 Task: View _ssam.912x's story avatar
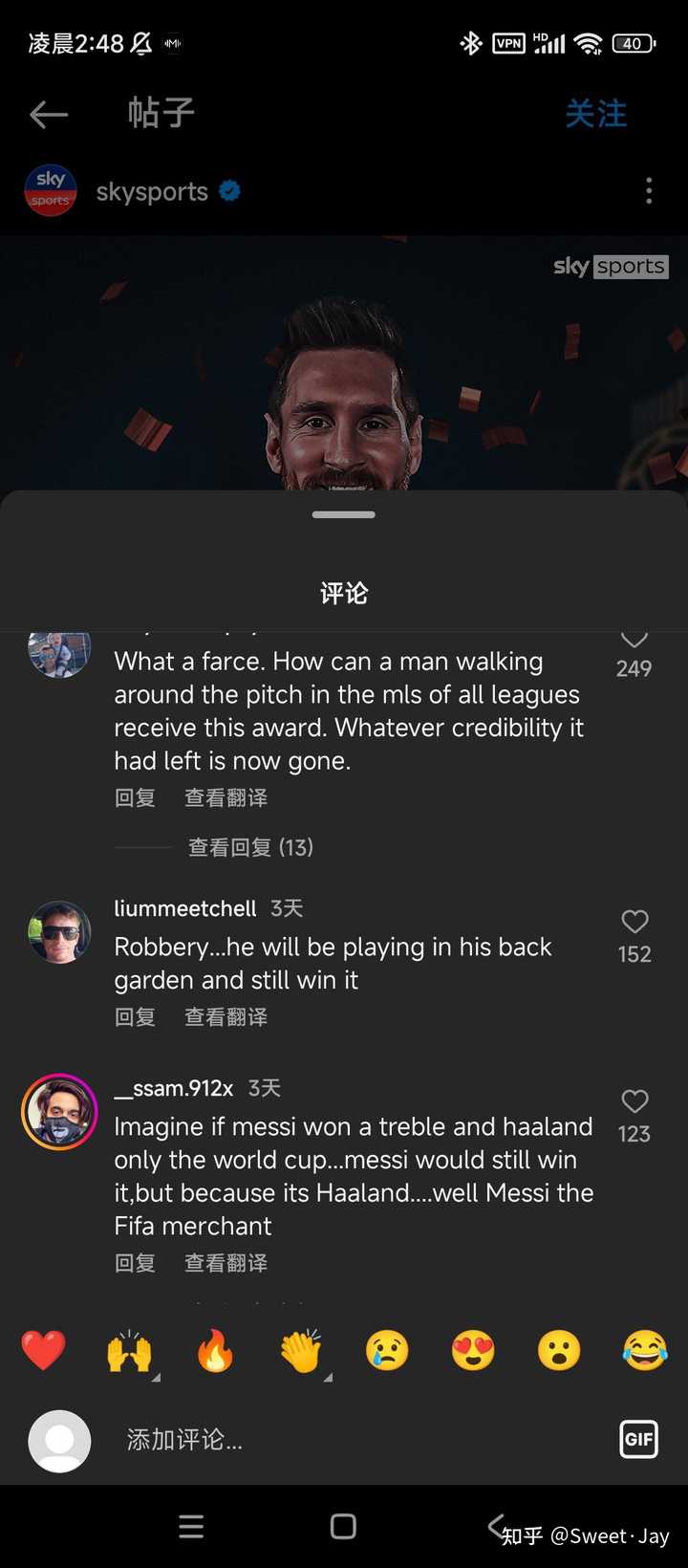(59, 1112)
